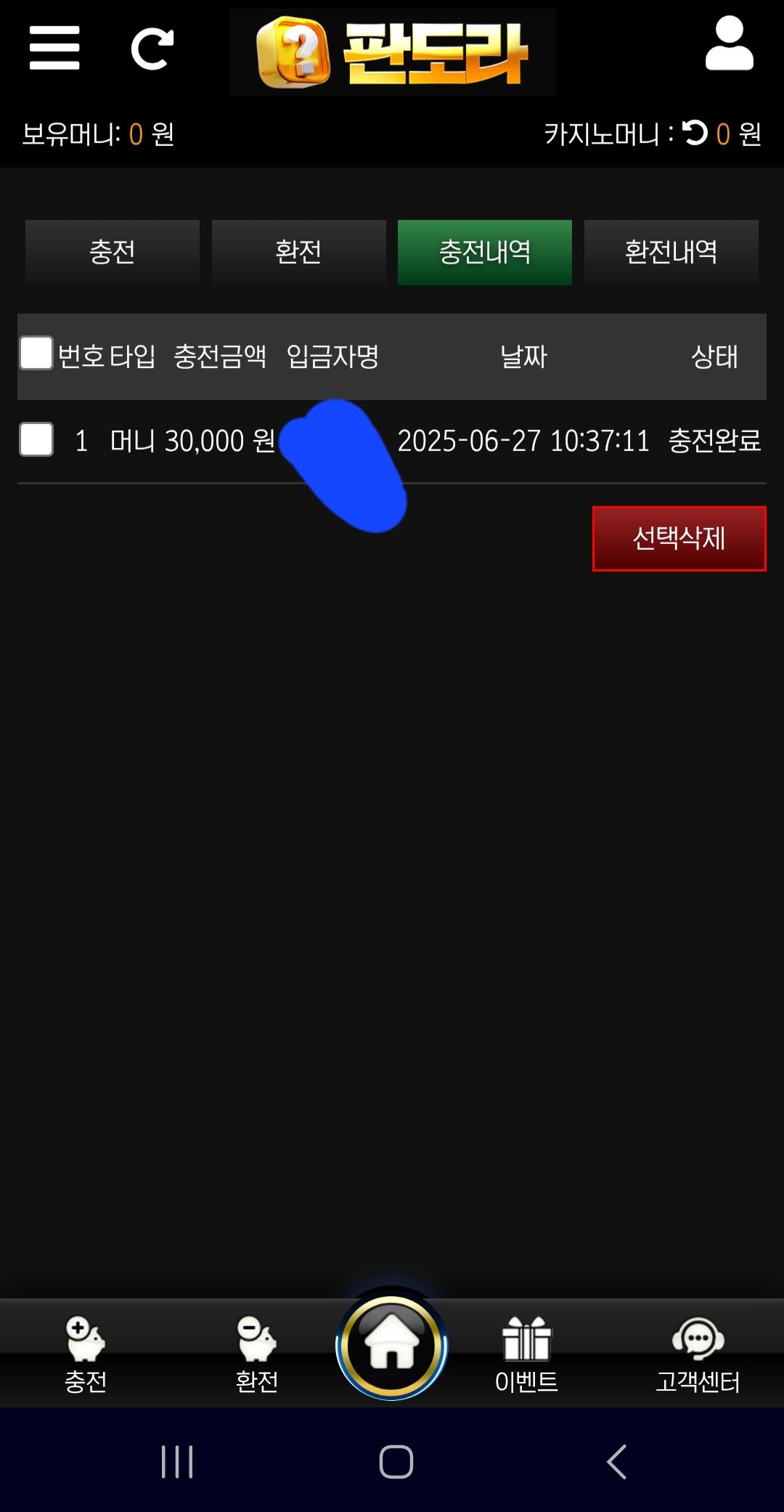Open the 환전내역 tab
Viewport: 784px width, 1512px height.
(x=671, y=252)
